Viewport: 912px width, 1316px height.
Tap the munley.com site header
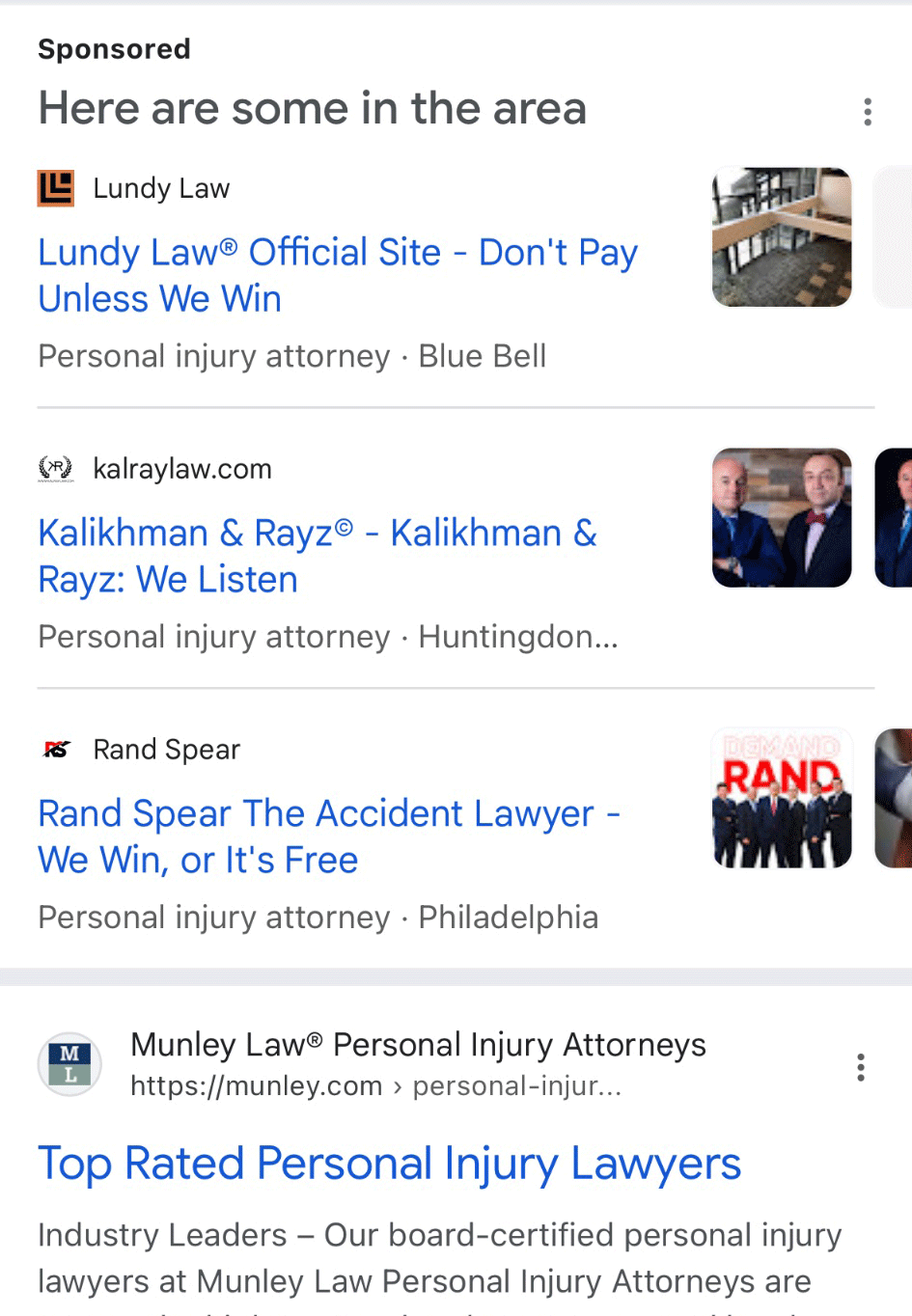417,1064
